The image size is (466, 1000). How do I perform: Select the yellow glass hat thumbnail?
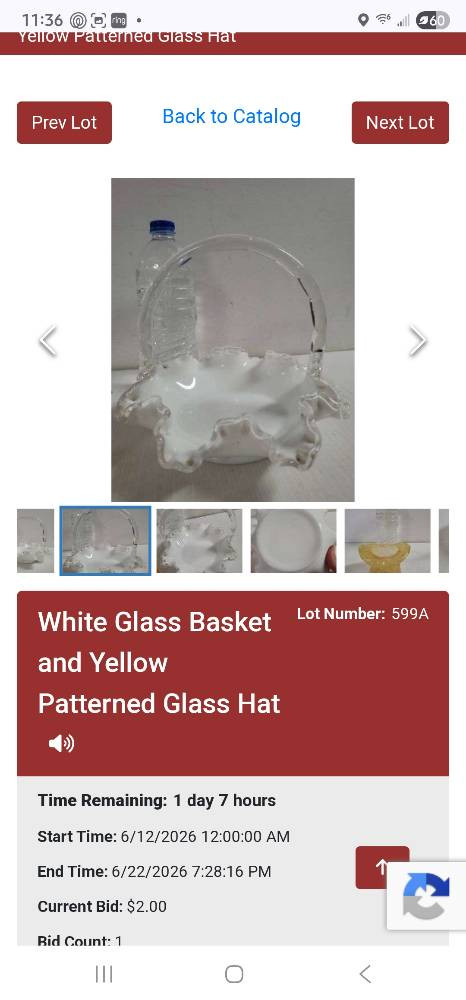[x=388, y=540]
